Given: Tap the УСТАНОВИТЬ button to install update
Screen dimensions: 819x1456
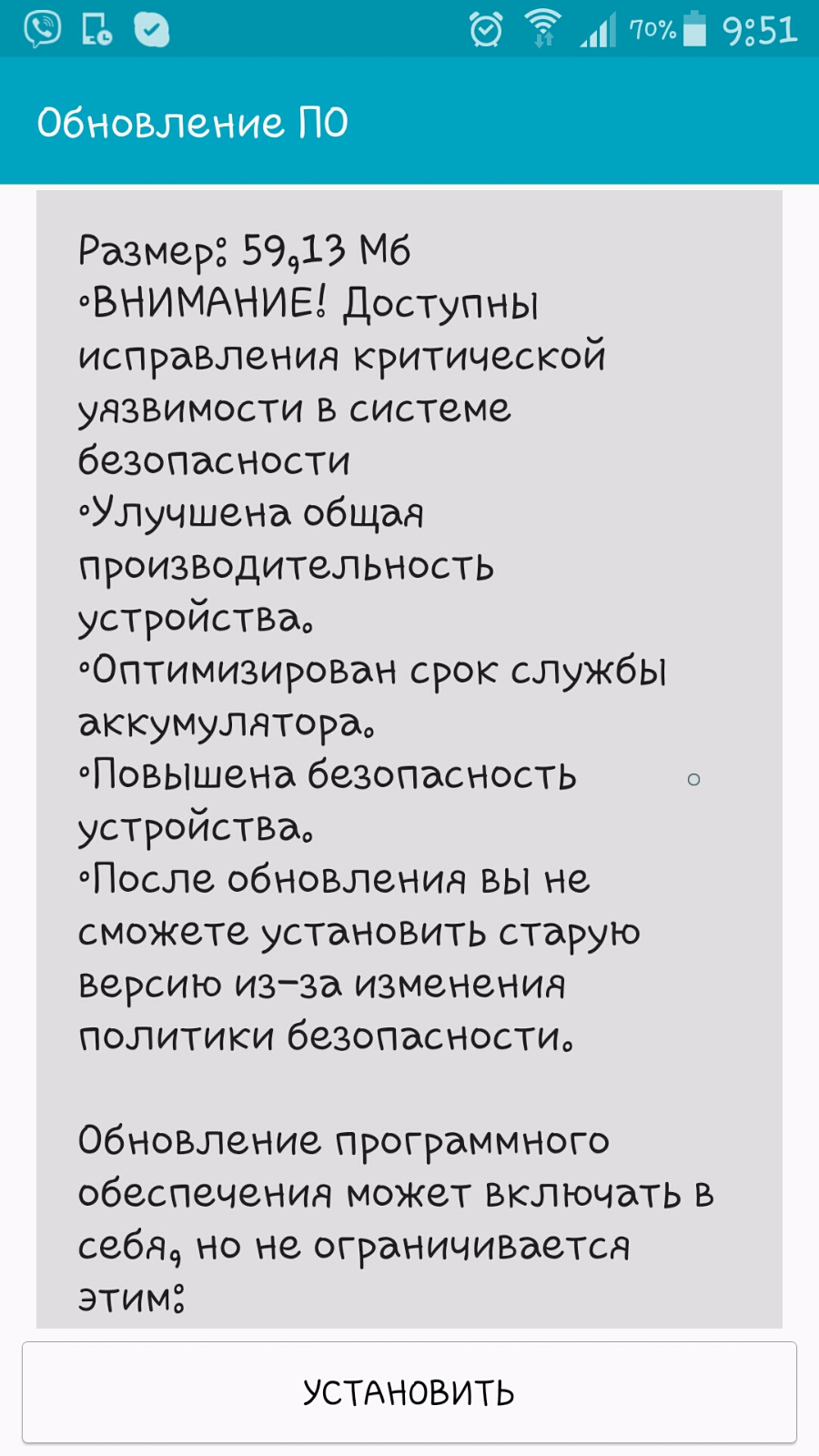Looking at the screenshot, I should click(409, 1392).
